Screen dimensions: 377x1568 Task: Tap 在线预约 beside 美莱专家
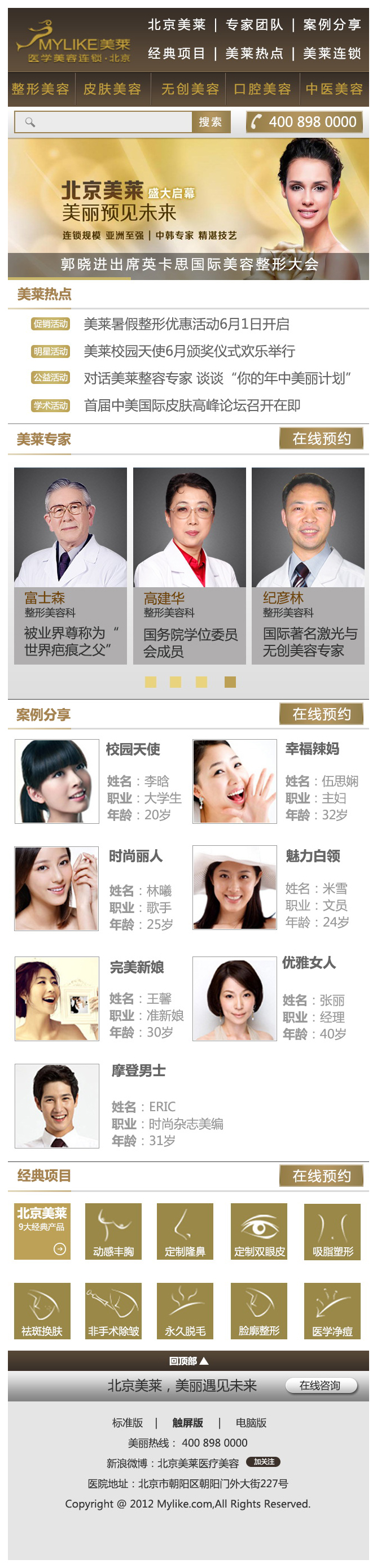[x=321, y=438]
